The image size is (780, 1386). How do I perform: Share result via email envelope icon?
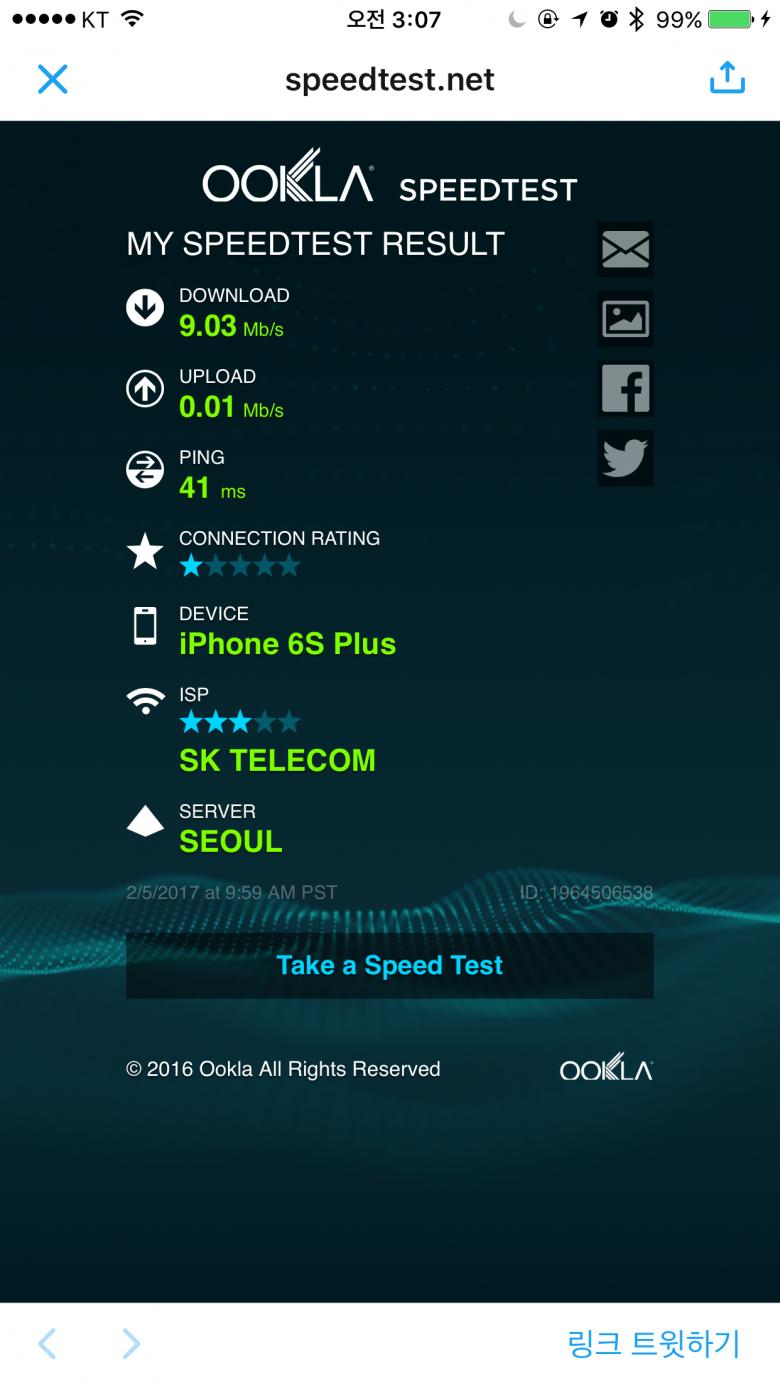pos(625,249)
